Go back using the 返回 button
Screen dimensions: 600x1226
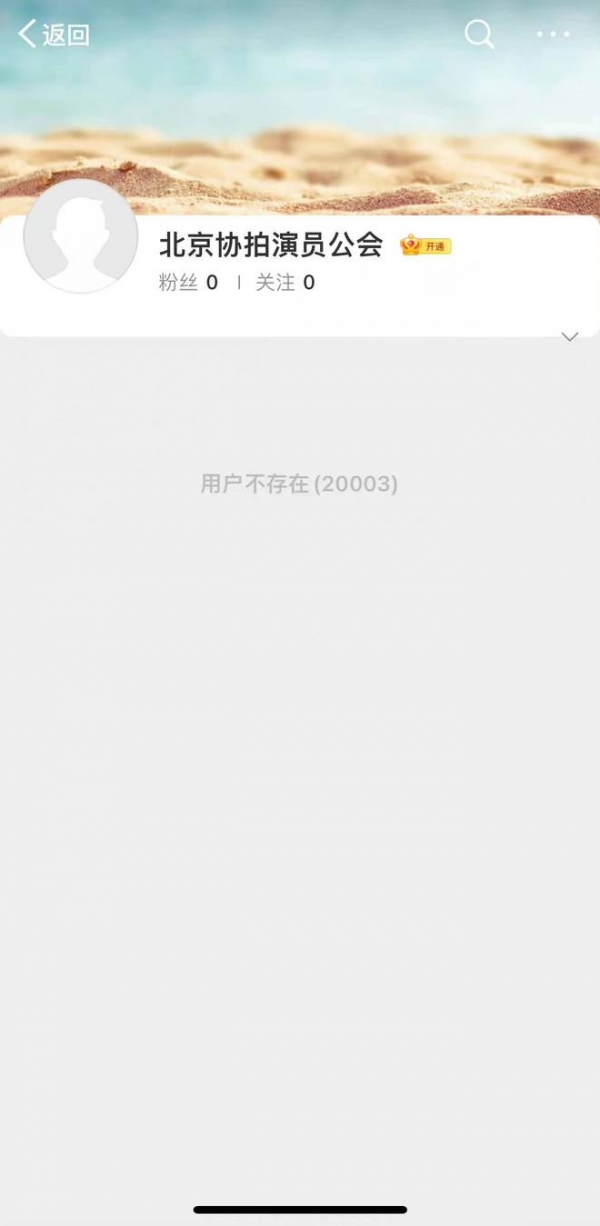tap(54, 34)
